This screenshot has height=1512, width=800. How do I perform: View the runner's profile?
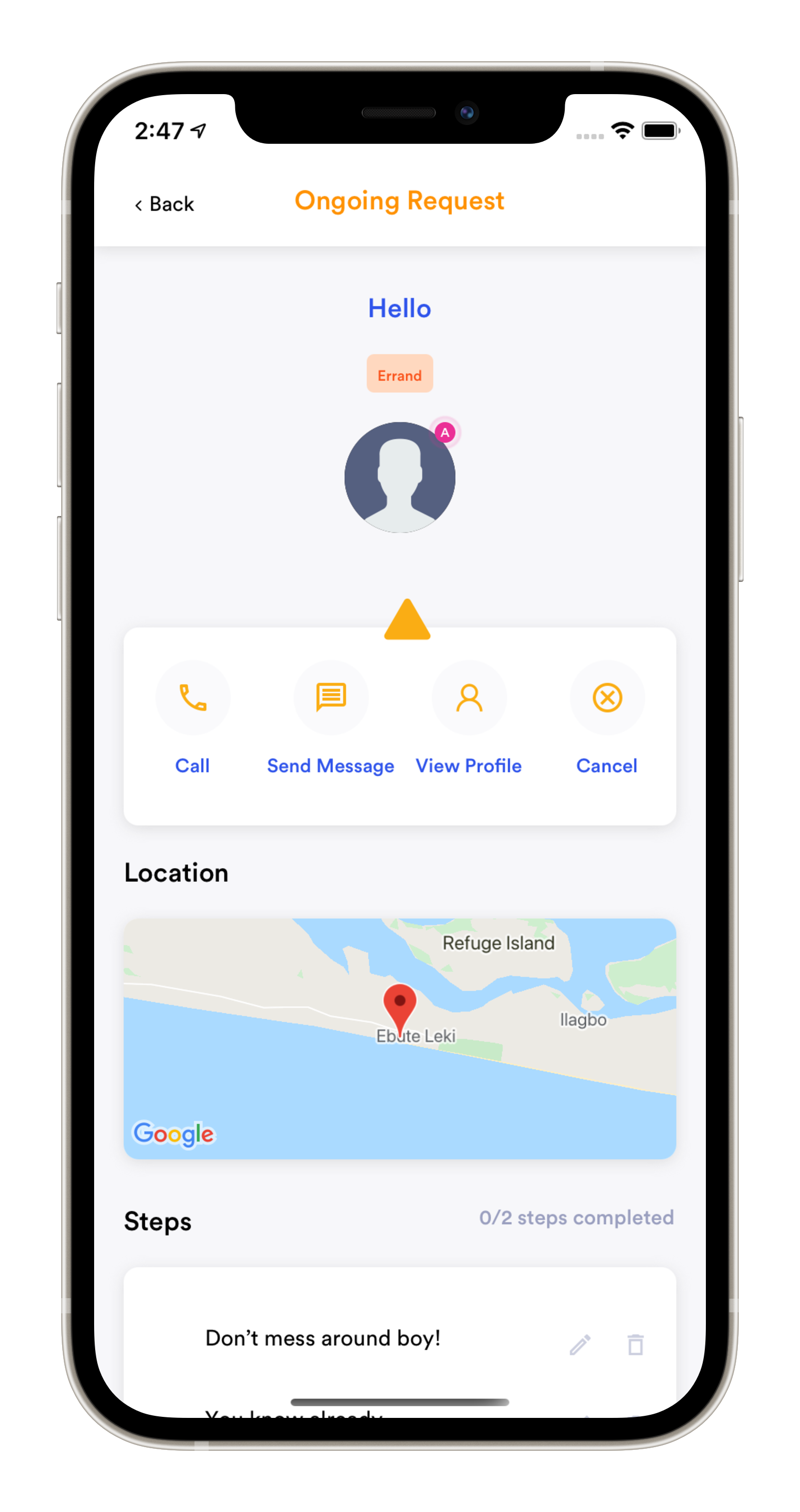(x=469, y=698)
